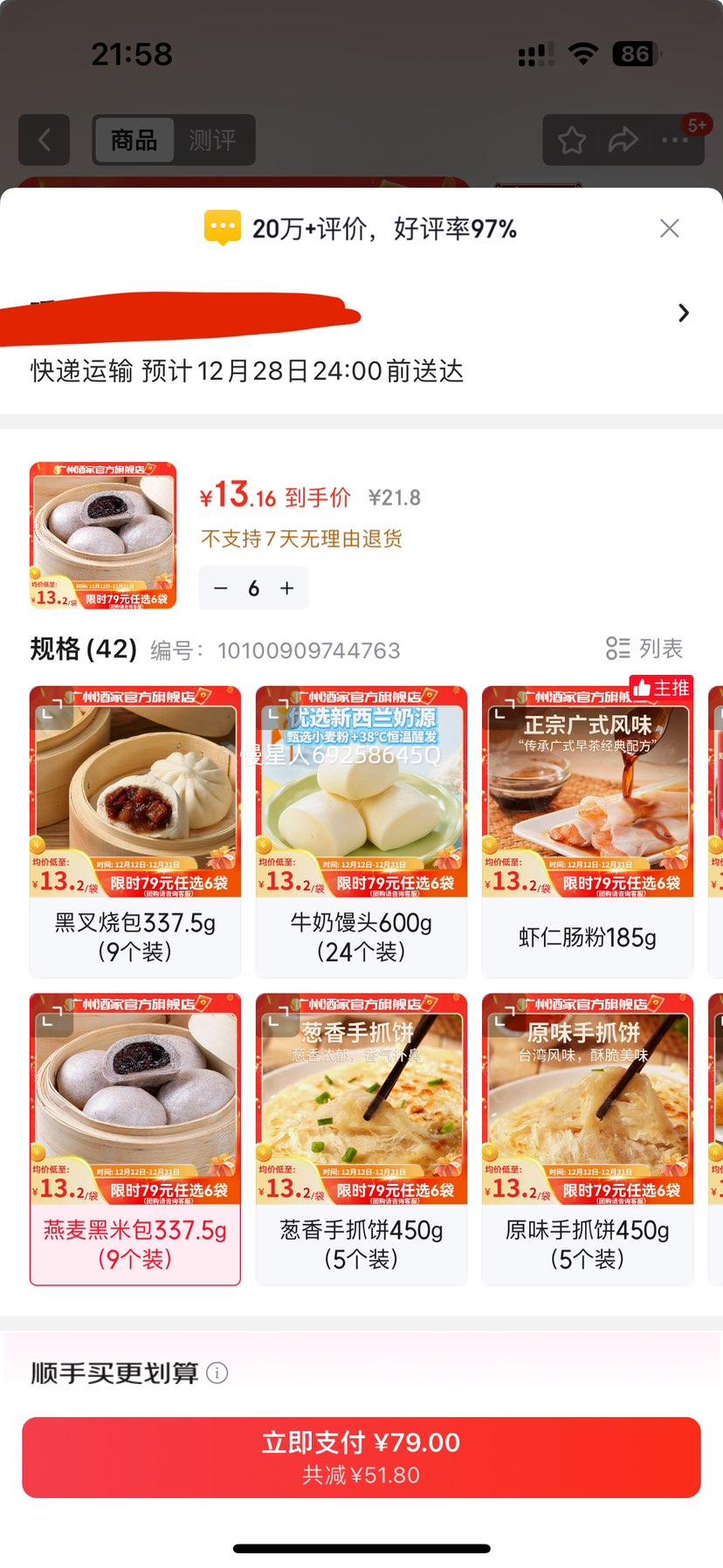Expand the delivery address with the right chevron
This screenshot has height=1568, width=723.
pyautogui.click(x=684, y=313)
